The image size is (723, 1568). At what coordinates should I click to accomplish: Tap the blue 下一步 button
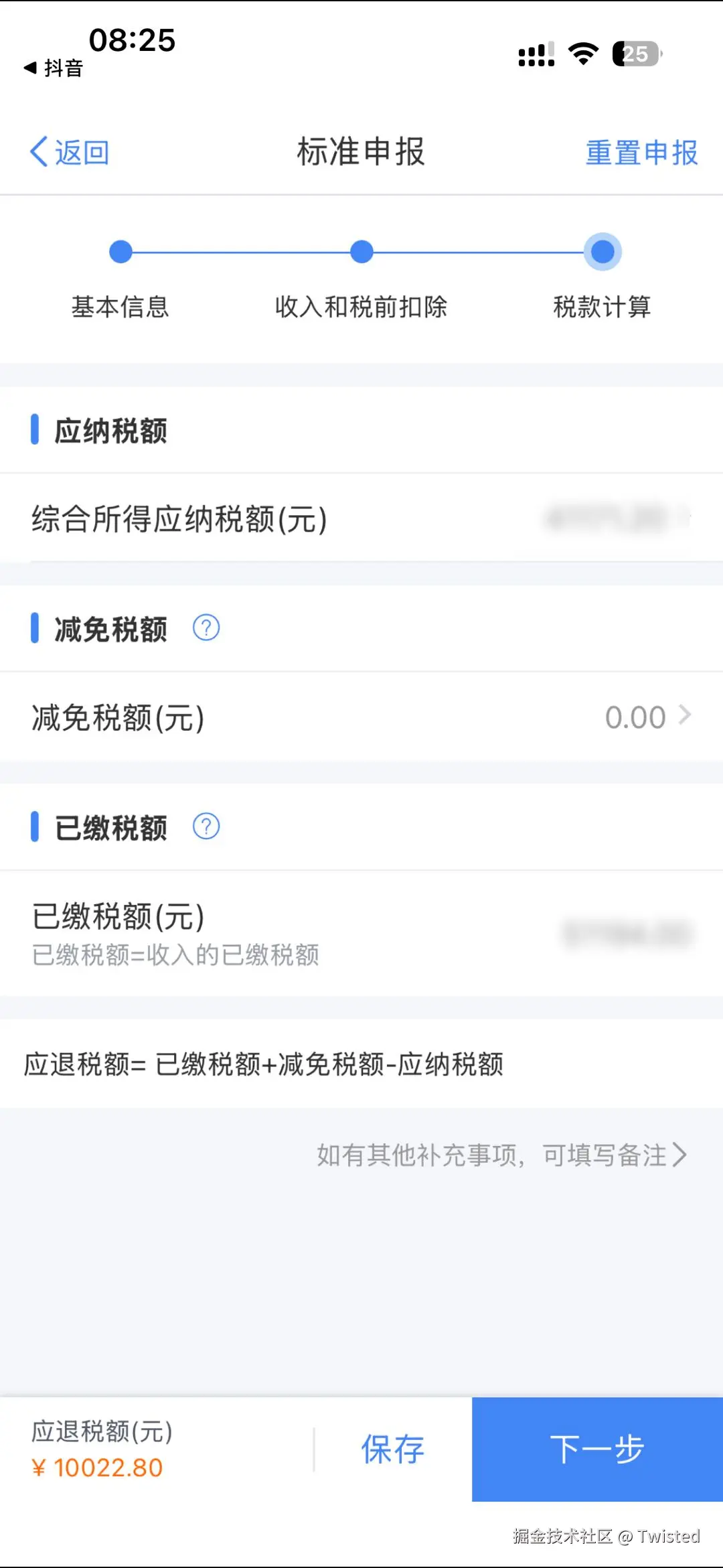click(598, 1449)
